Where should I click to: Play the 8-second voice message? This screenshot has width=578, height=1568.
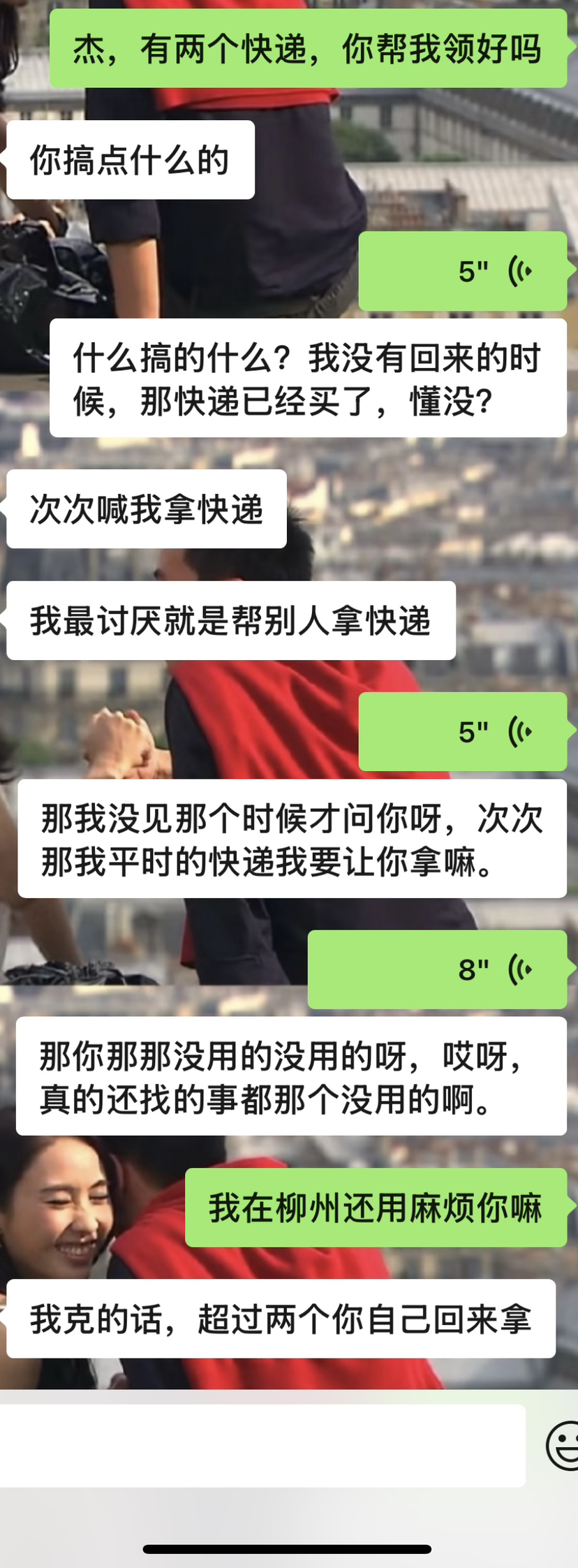437,969
